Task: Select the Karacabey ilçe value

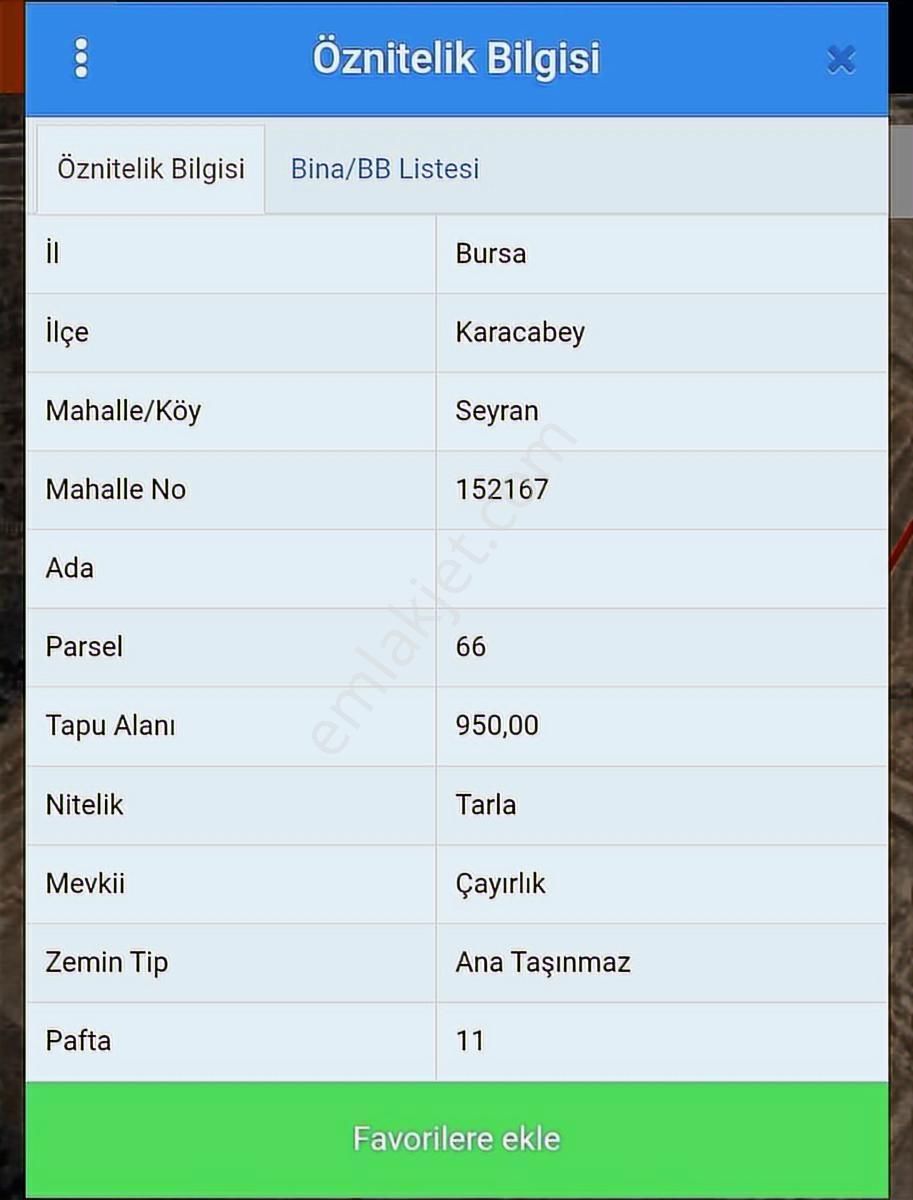Action: 519,332
